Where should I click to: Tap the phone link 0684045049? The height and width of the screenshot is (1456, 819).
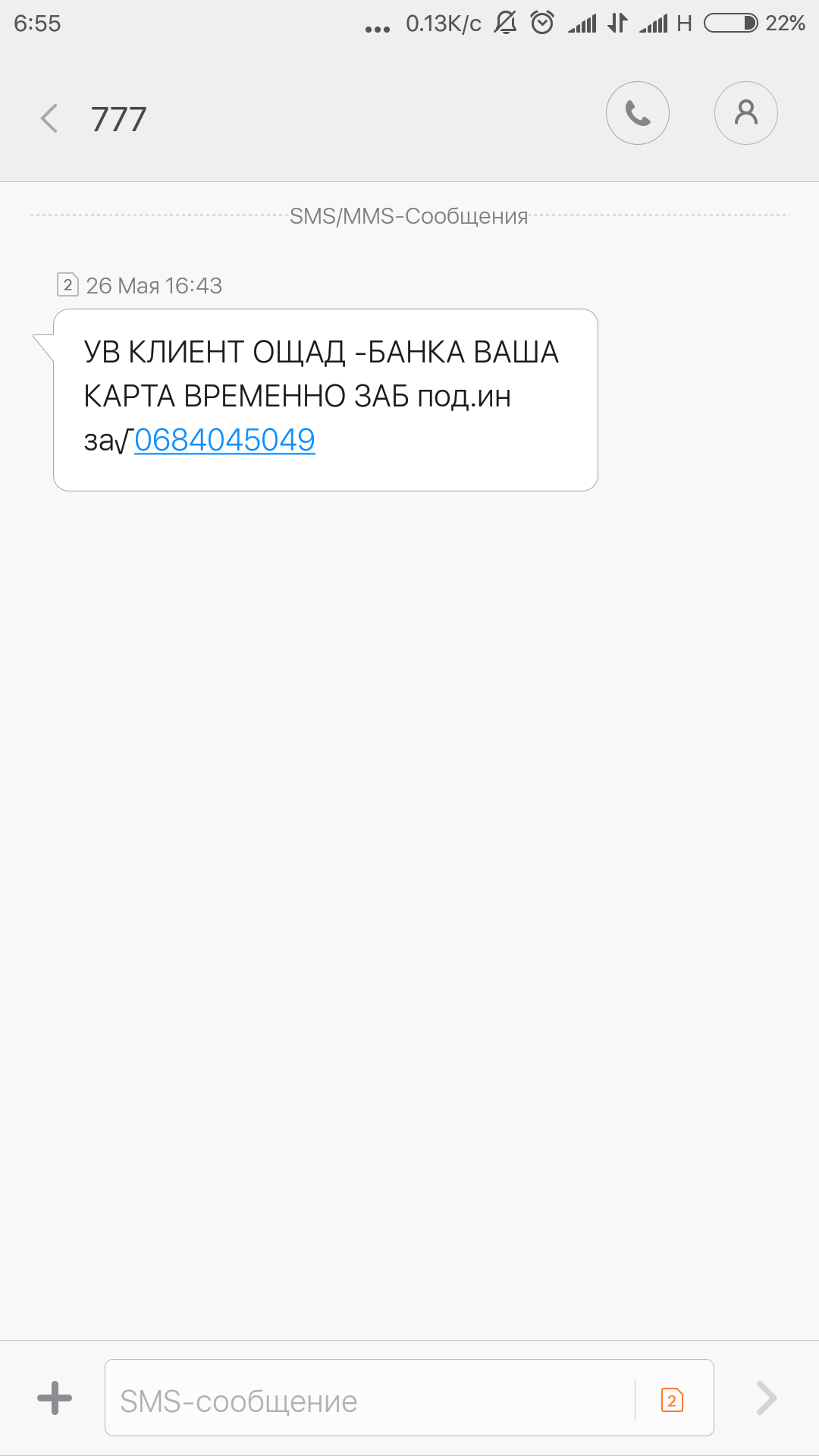click(x=224, y=440)
